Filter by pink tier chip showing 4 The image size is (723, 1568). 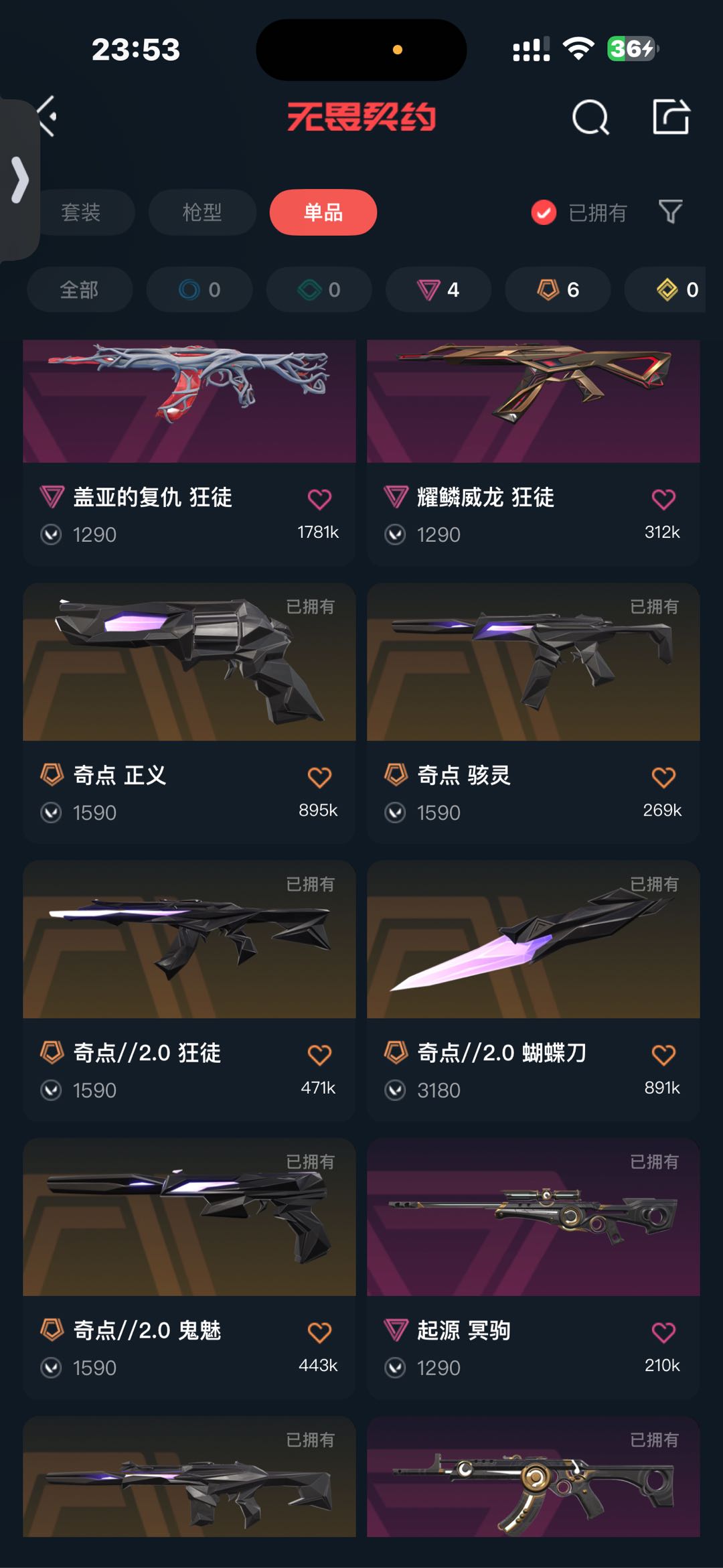(x=438, y=289)
